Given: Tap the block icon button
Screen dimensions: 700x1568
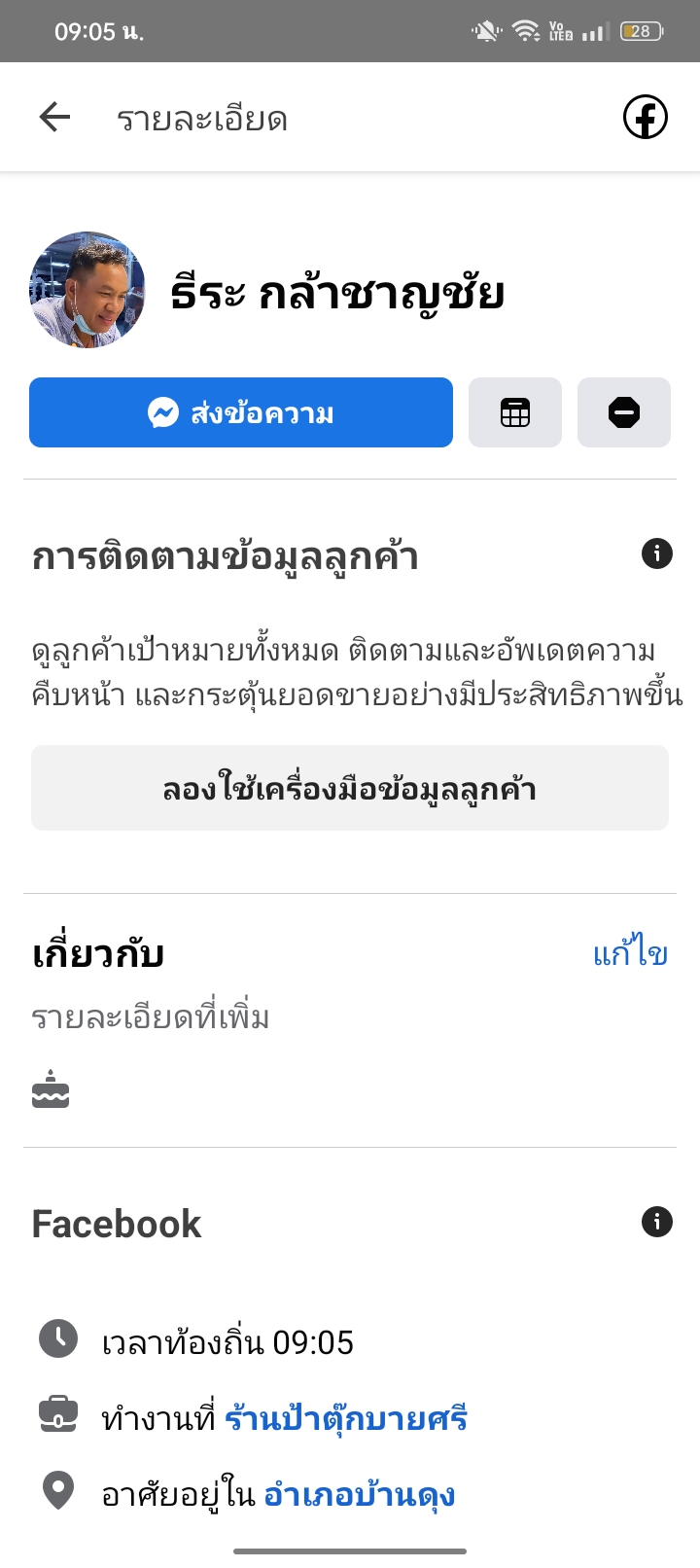Looking at the screenshot, I should coord(624,412).
